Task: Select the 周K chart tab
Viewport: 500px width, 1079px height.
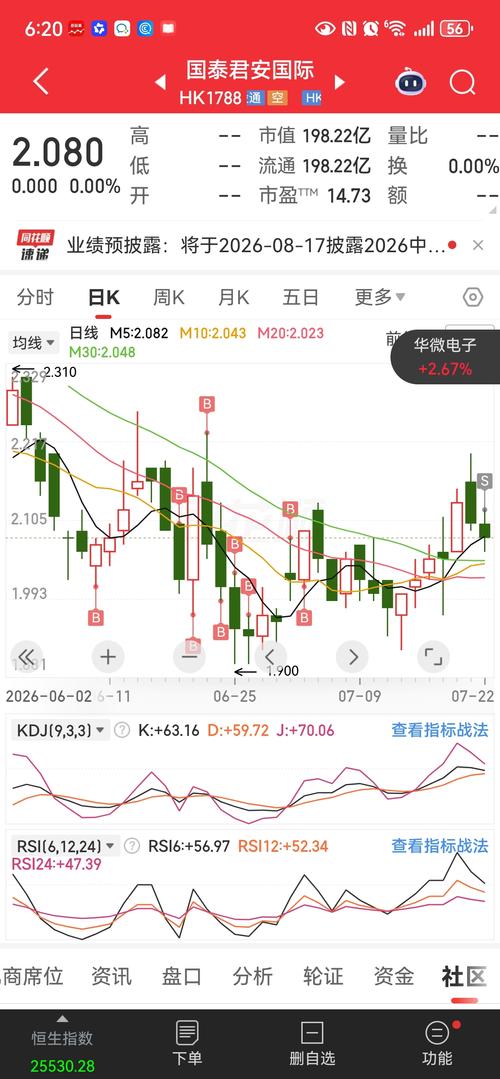Action: click(169, 297)
